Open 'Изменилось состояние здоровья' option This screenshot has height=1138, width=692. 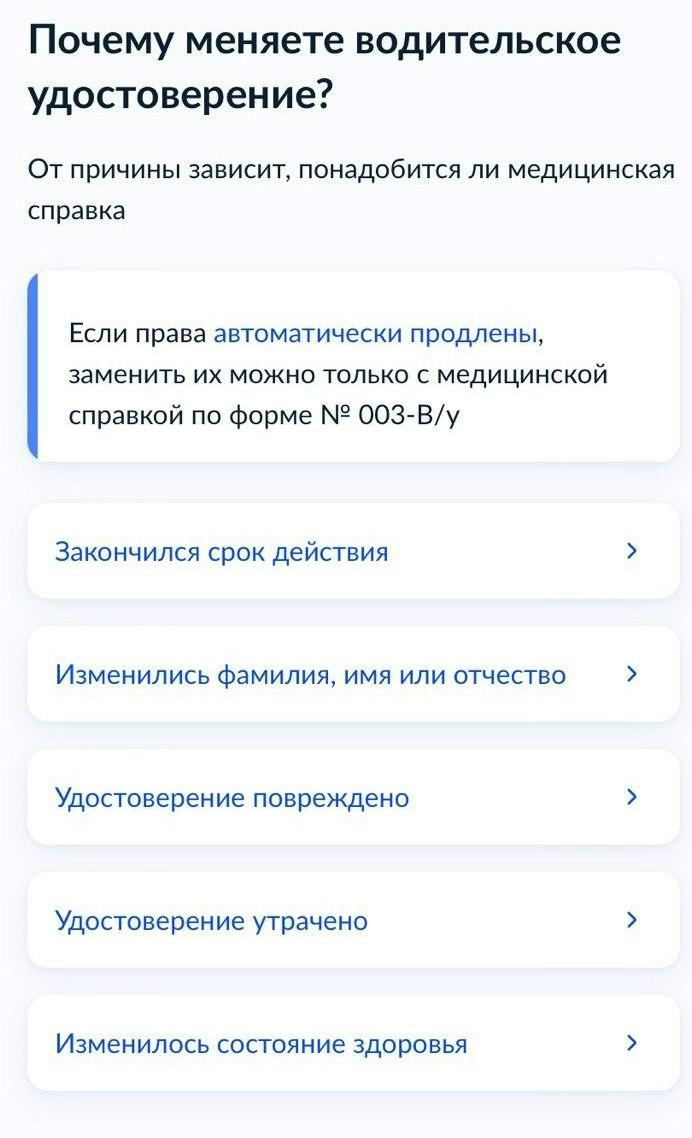352,1044
